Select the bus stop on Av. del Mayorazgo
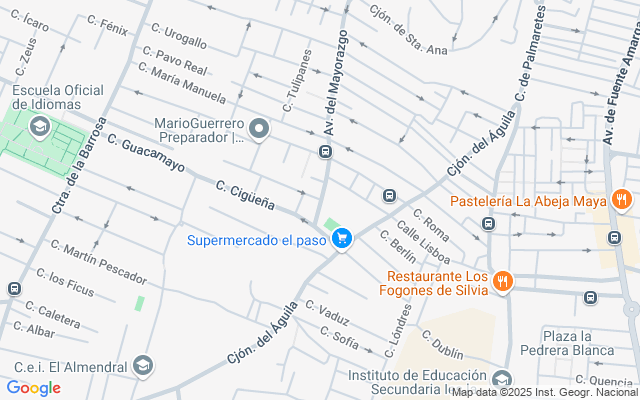 coord(325,152)
